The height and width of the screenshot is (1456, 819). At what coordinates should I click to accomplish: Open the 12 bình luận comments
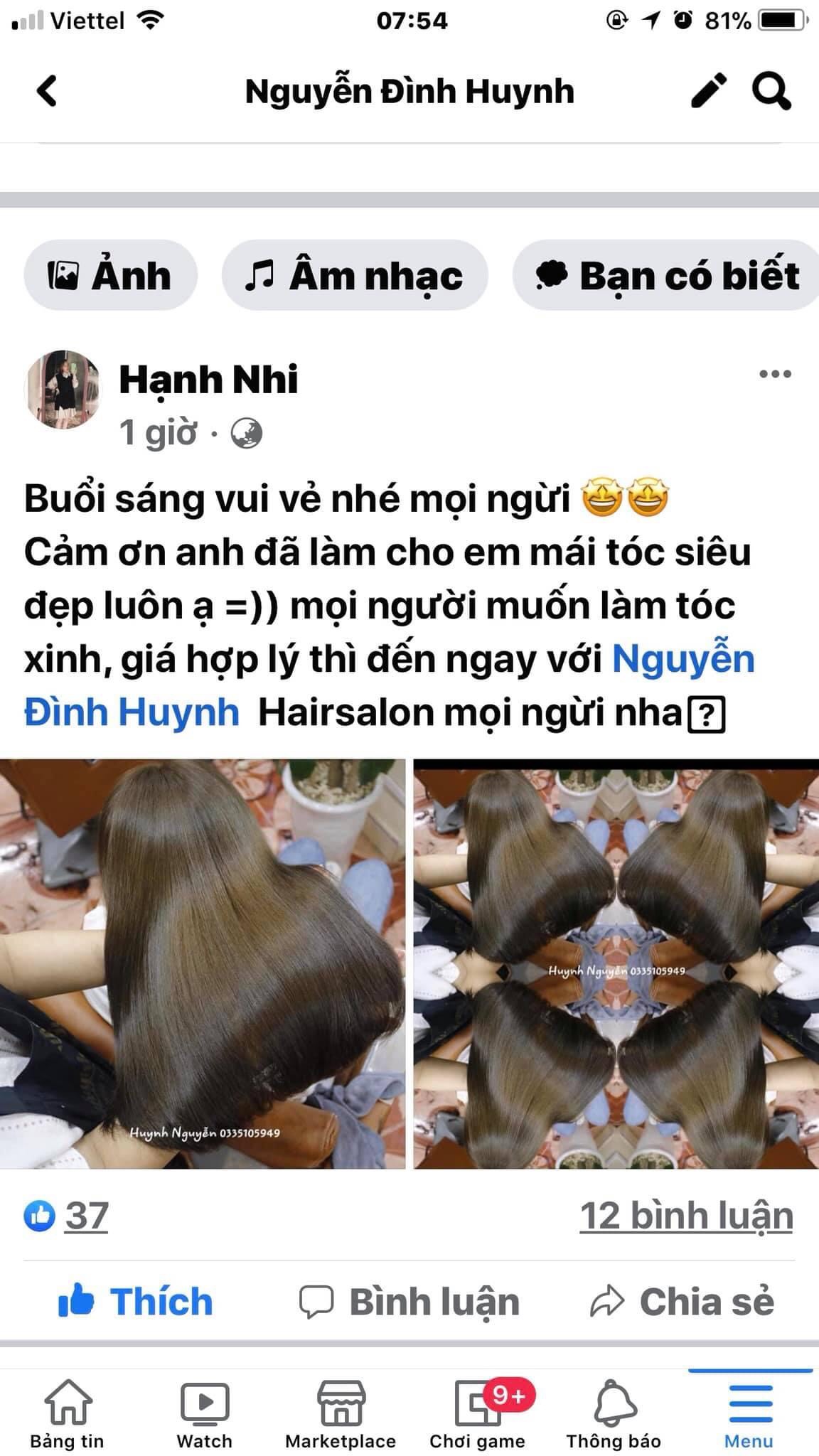(x=686, y=1216)
